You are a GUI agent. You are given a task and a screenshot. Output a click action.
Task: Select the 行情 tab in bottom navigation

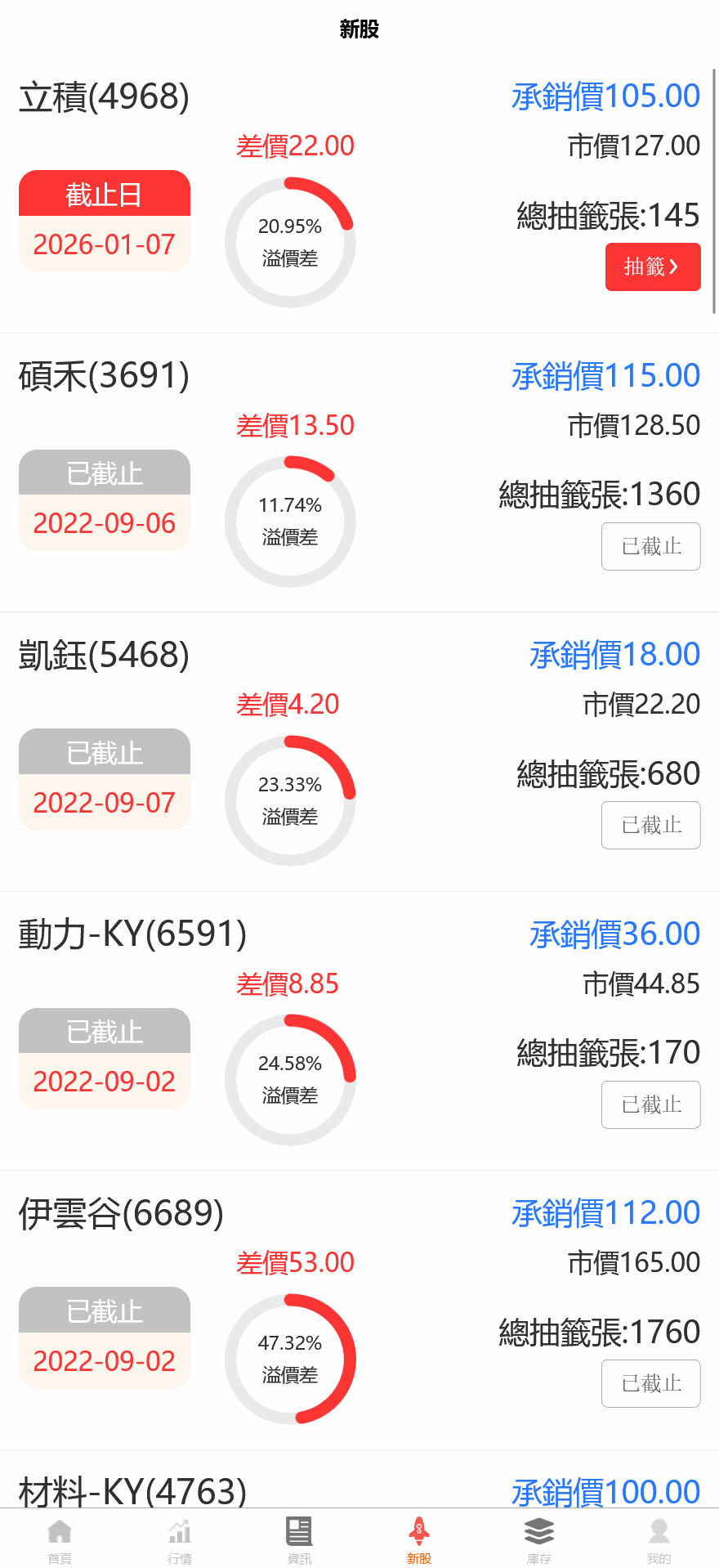(180, 1539)
